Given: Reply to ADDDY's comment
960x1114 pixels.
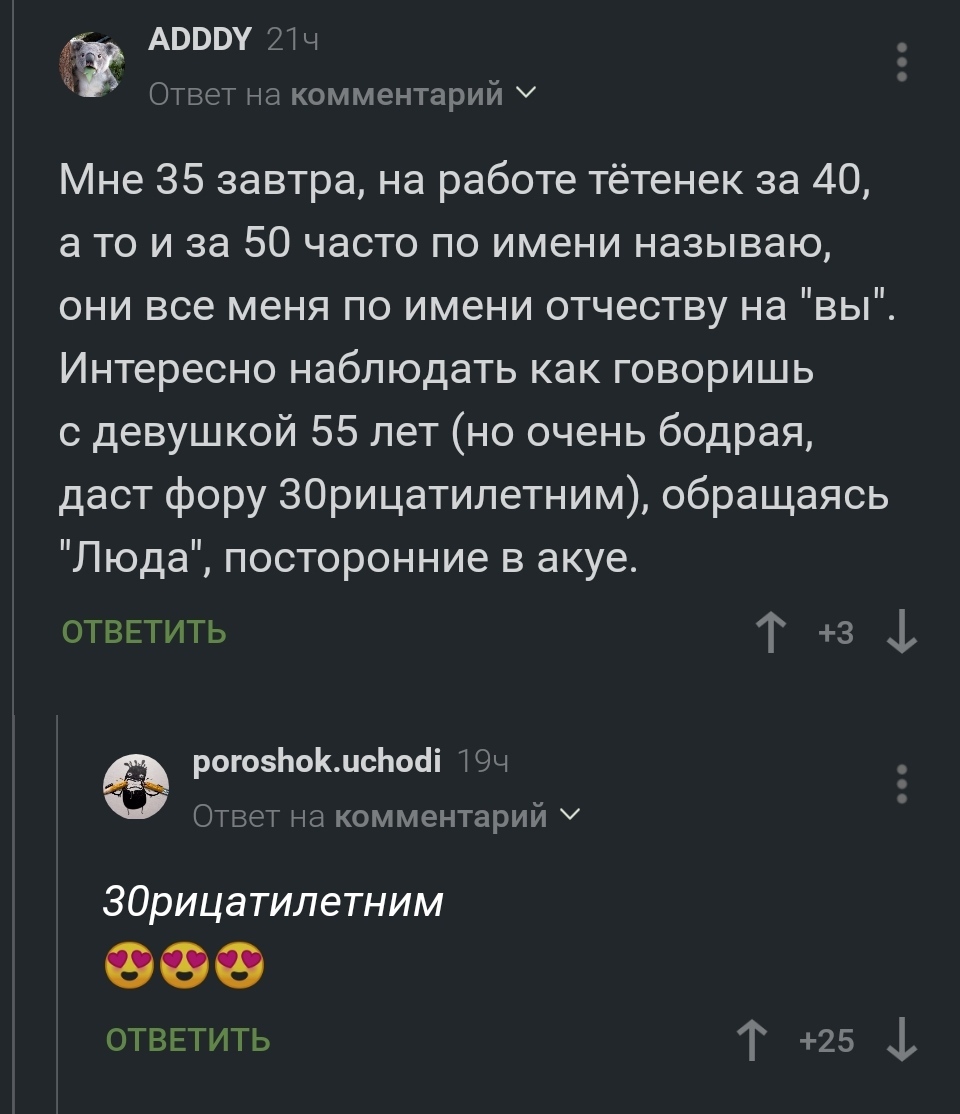Looking at the screenshot, I should pyautogui.click(x=144, y=633).
